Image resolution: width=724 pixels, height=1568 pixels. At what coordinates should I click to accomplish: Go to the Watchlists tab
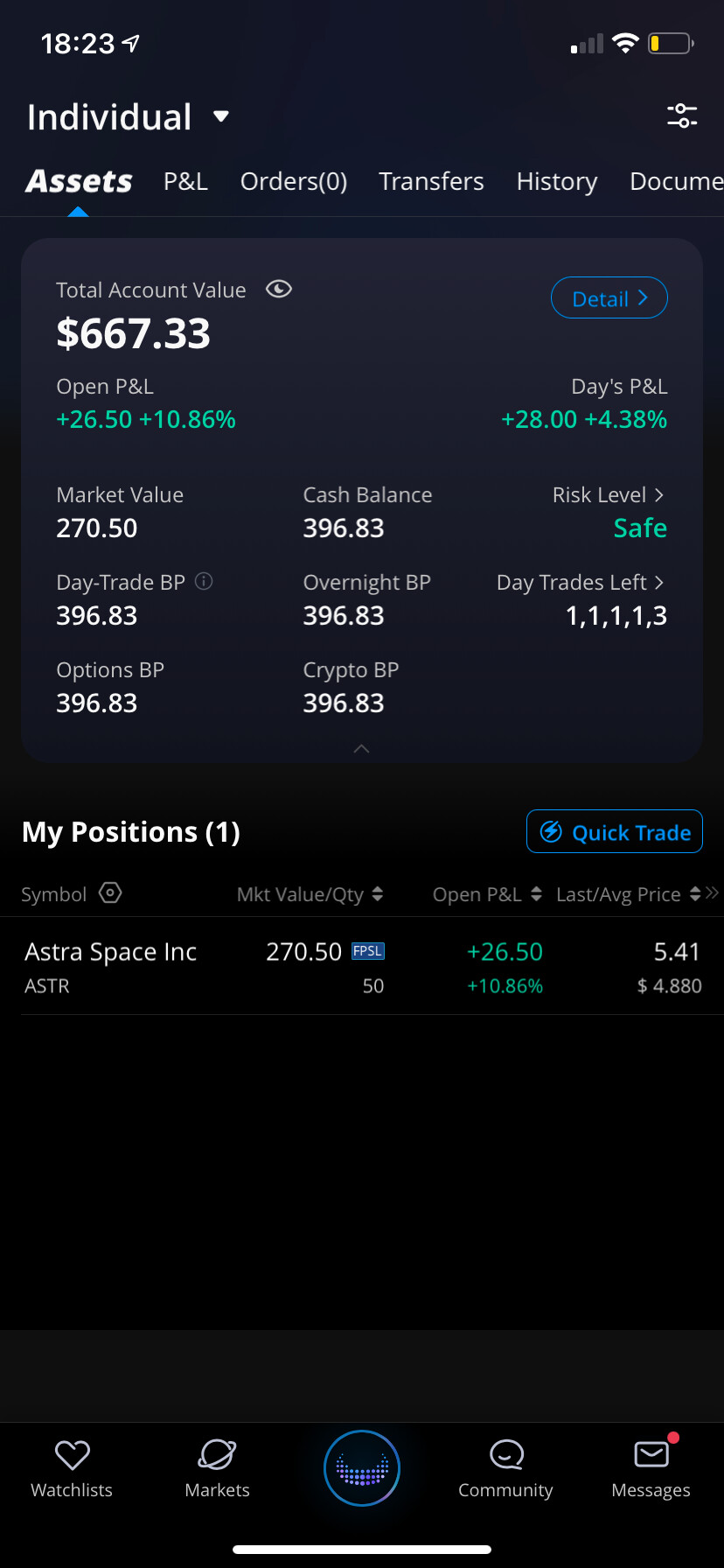click(x=72, y=1469)
